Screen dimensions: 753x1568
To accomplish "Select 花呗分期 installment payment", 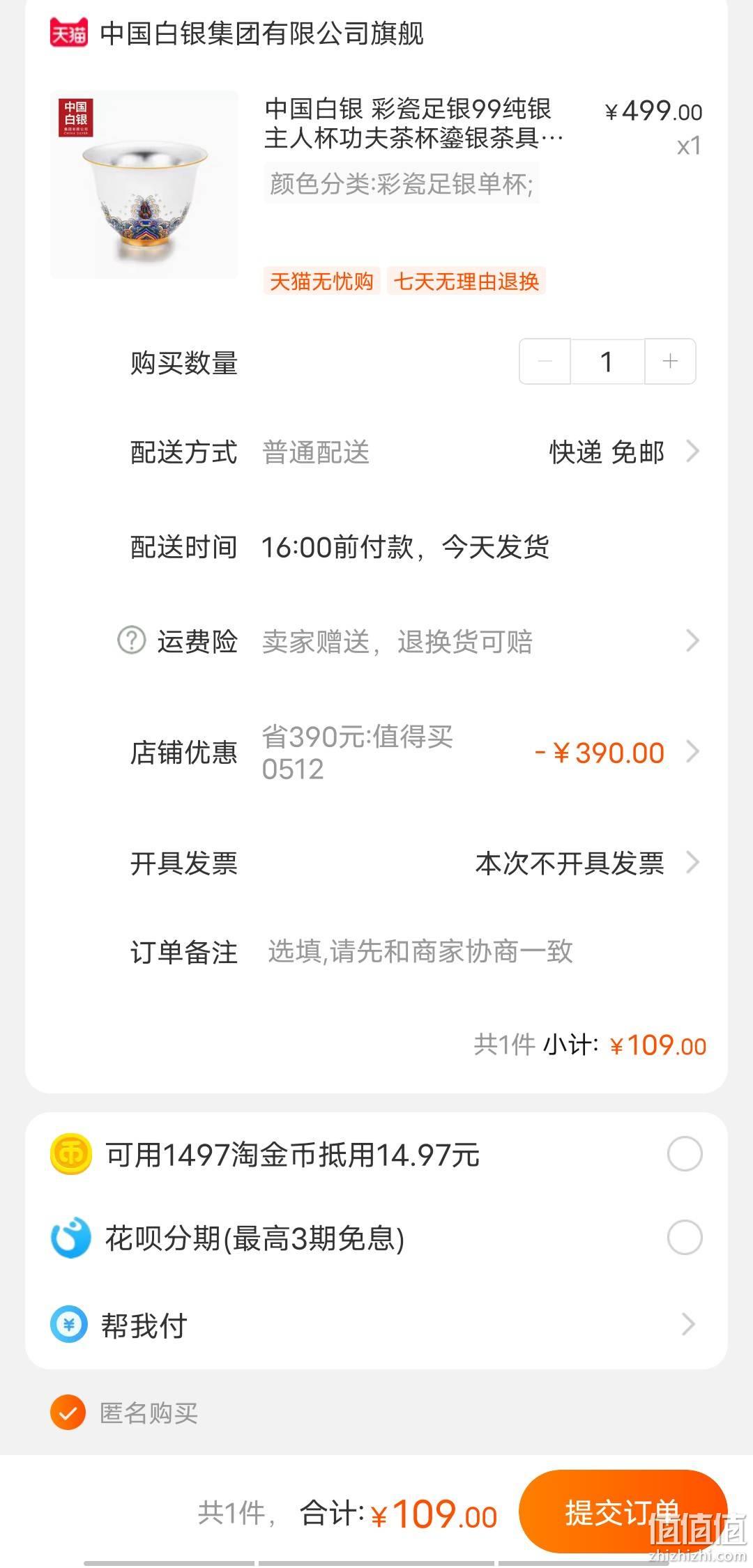I will (685, 1238).
